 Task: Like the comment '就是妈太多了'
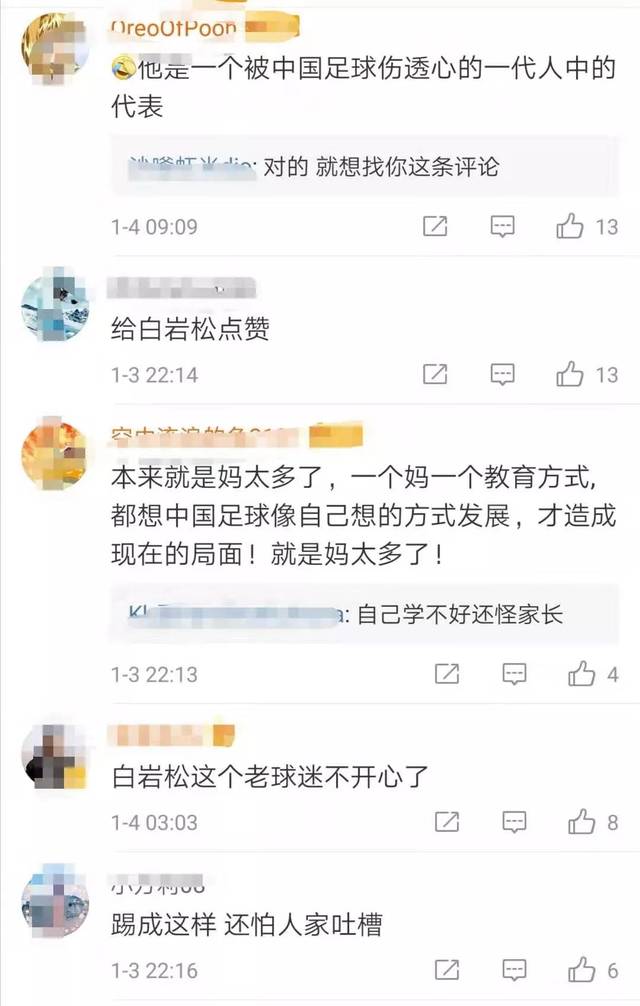581,674
